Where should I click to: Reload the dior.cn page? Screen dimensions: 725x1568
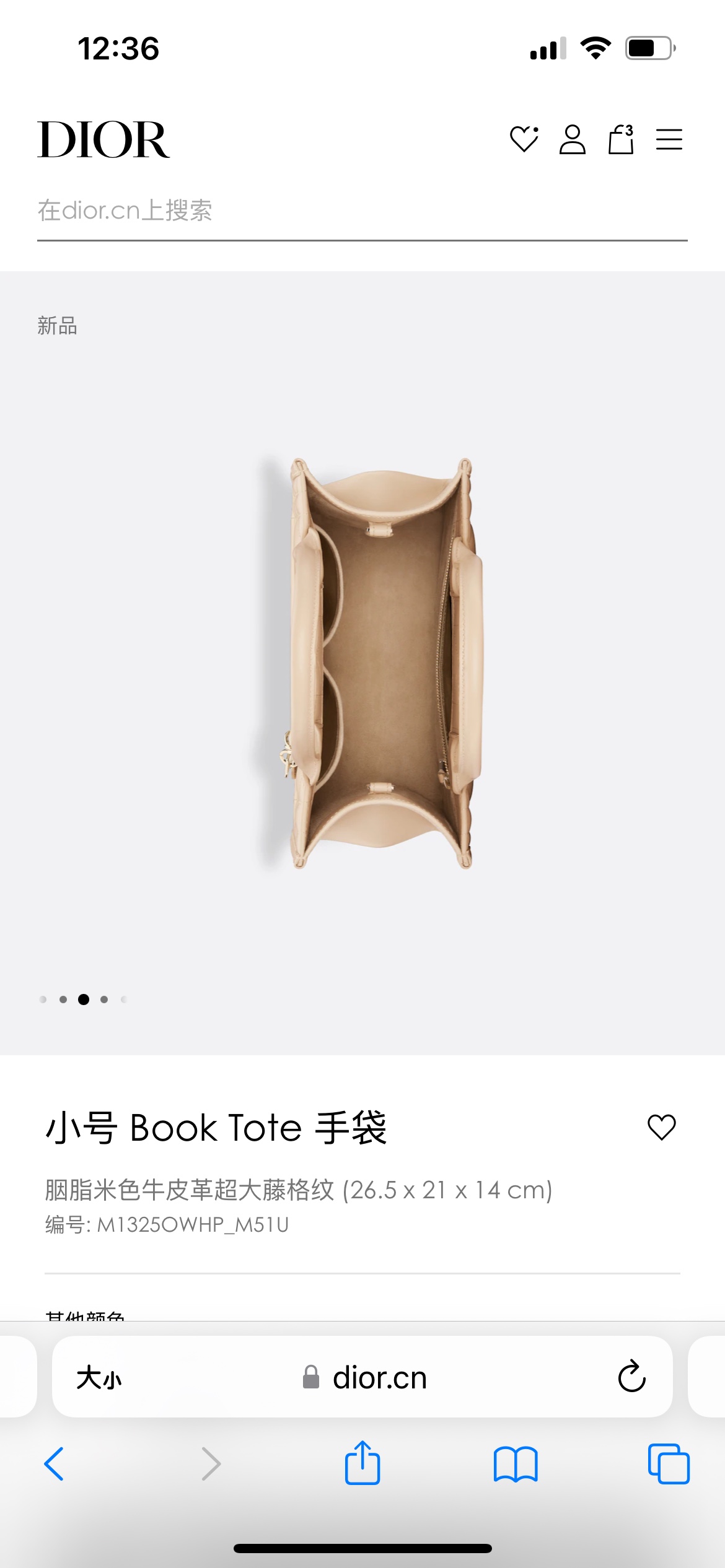pos(631,1377)
